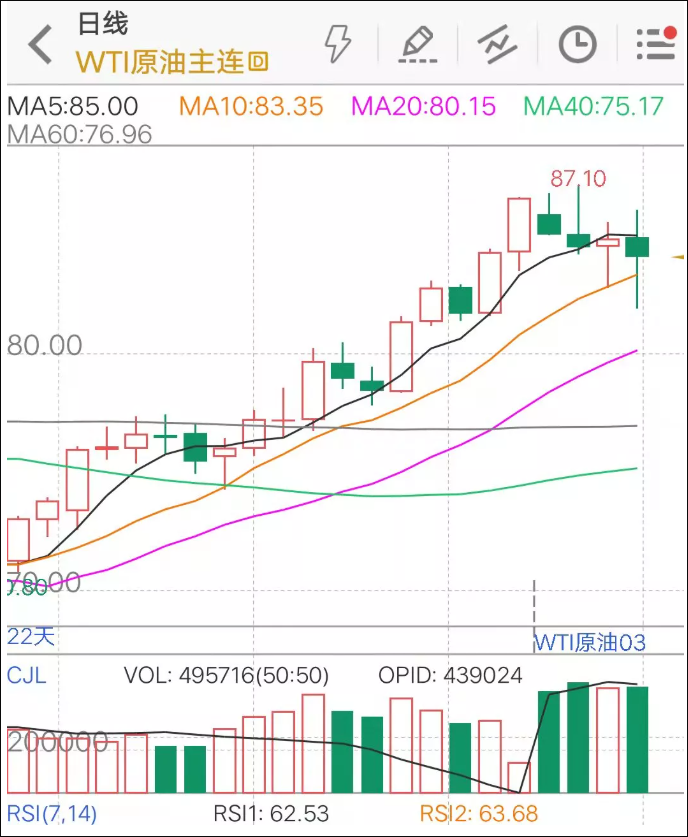Viewport: 688px width, 837px height.
Task: Open the drawing pencil tool
Action: point(417,44)
